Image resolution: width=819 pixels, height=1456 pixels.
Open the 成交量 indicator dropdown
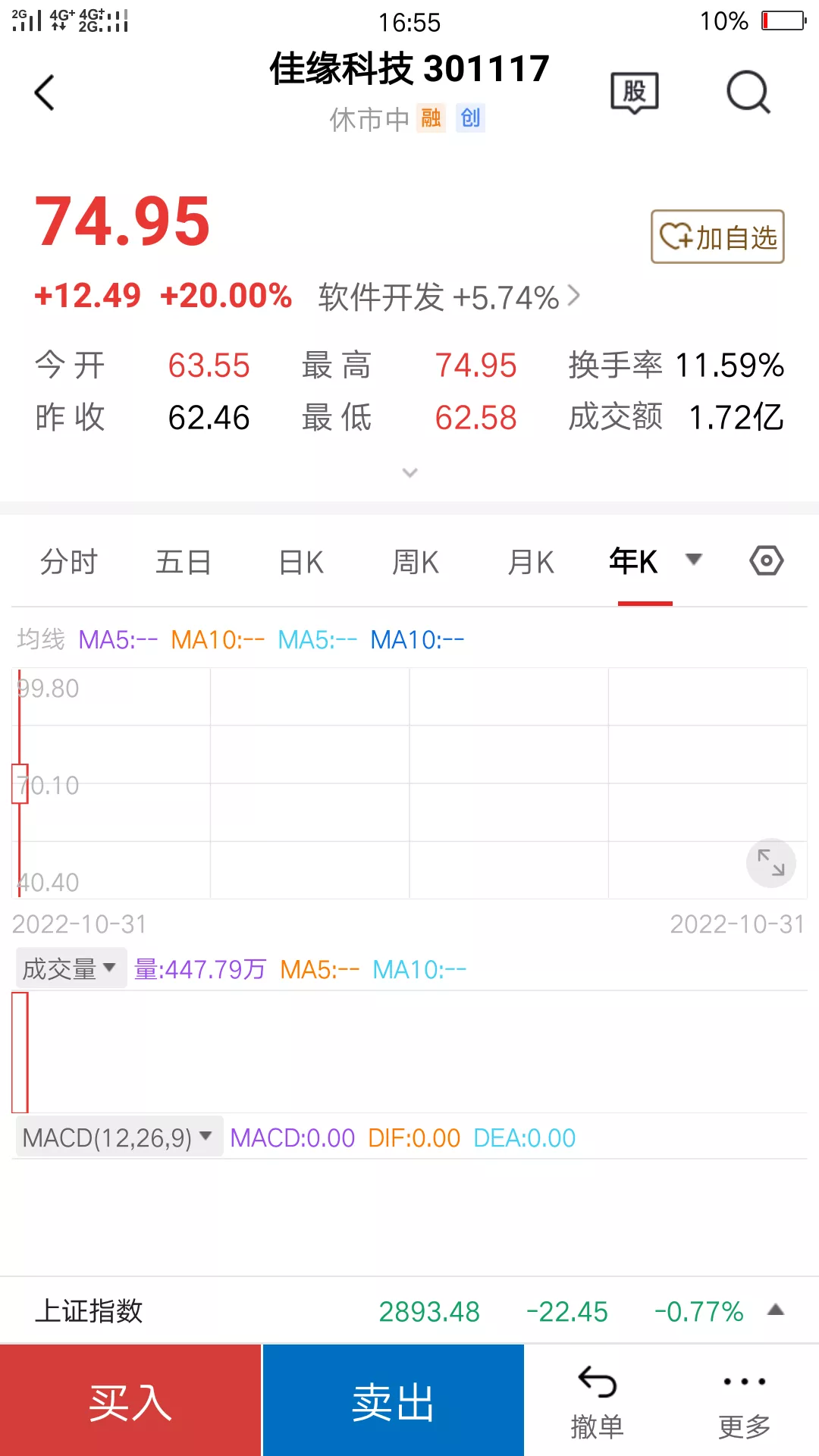pos(71,968)
